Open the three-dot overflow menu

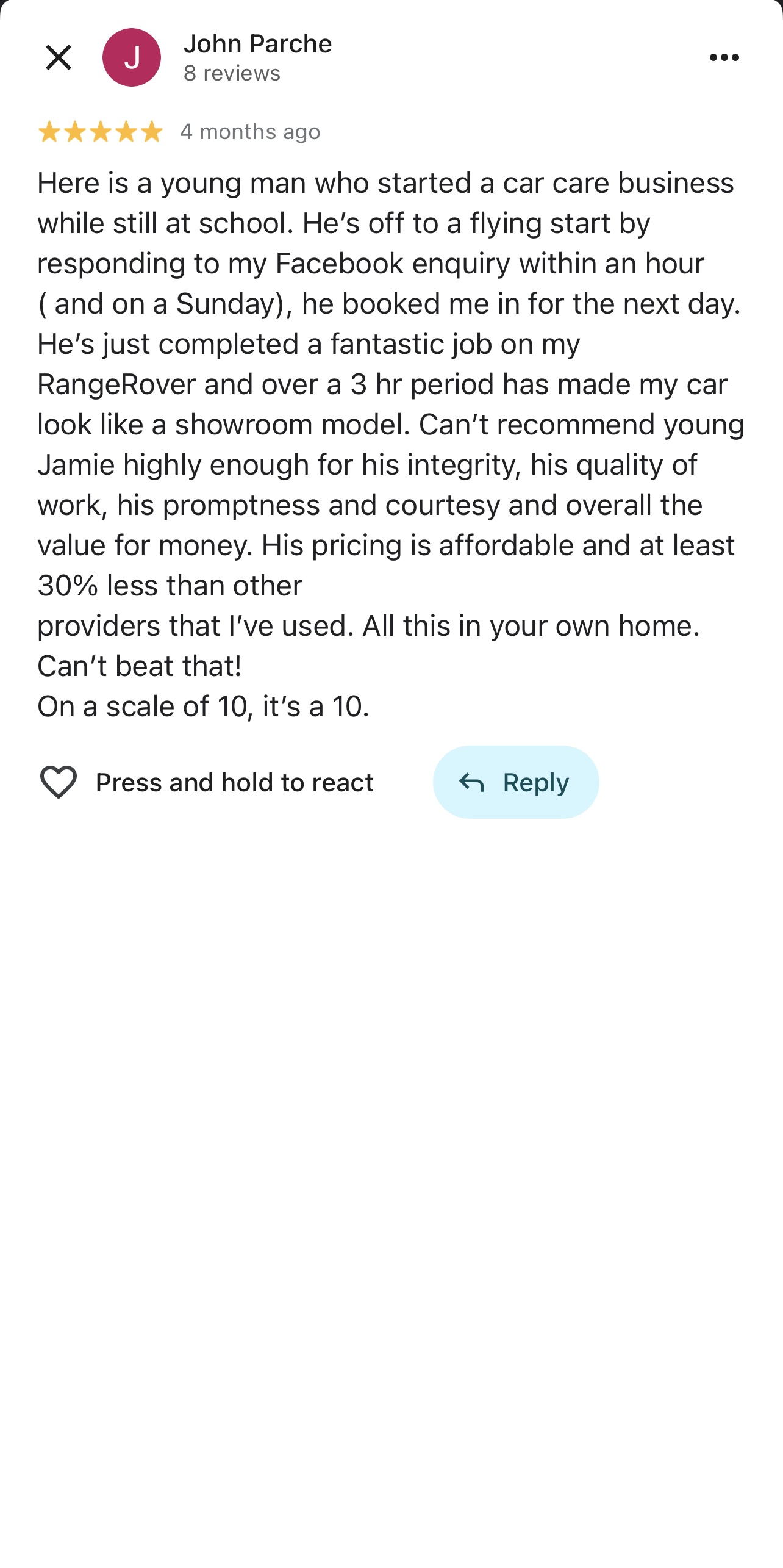coord(724,57)
